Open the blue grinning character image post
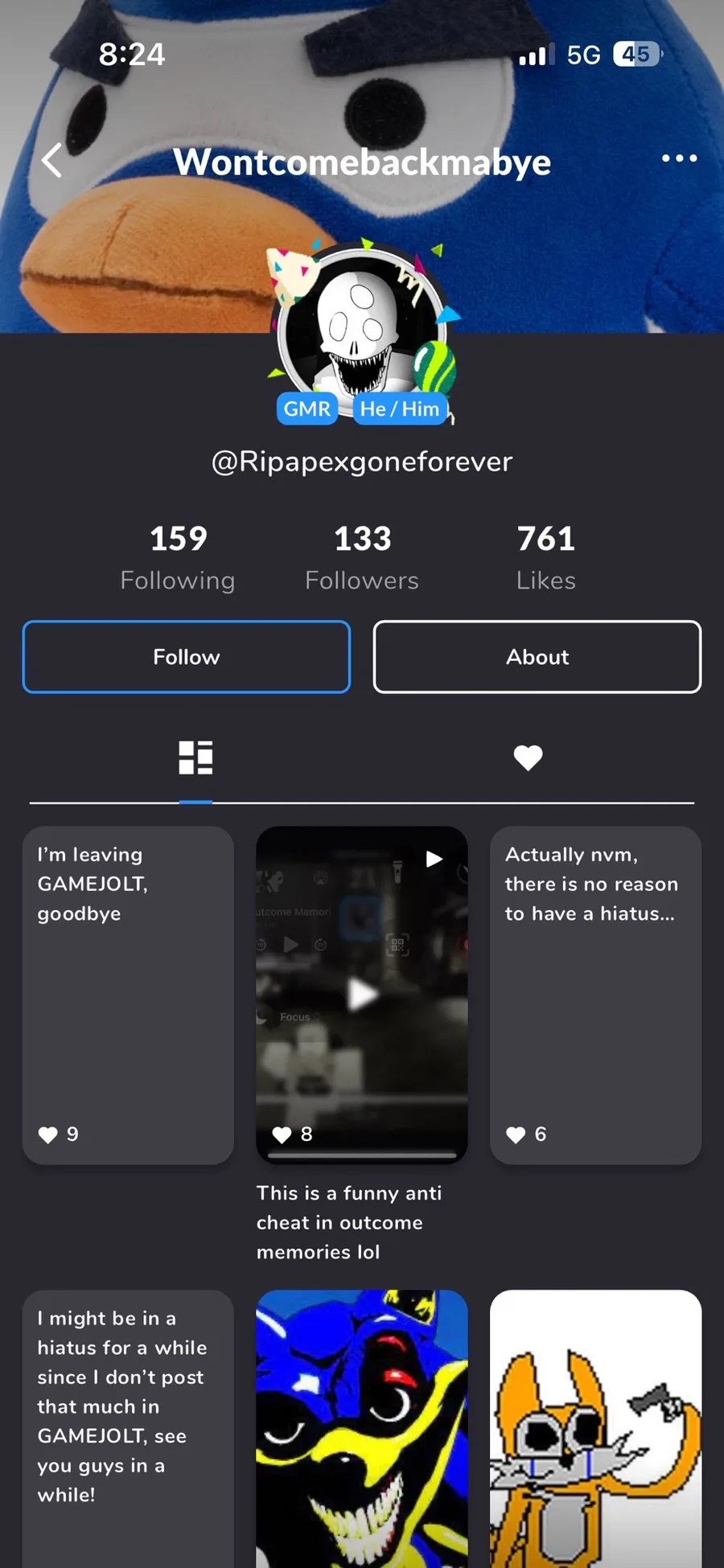This screenshot has height=1568, width=724. pos(362,1427)
